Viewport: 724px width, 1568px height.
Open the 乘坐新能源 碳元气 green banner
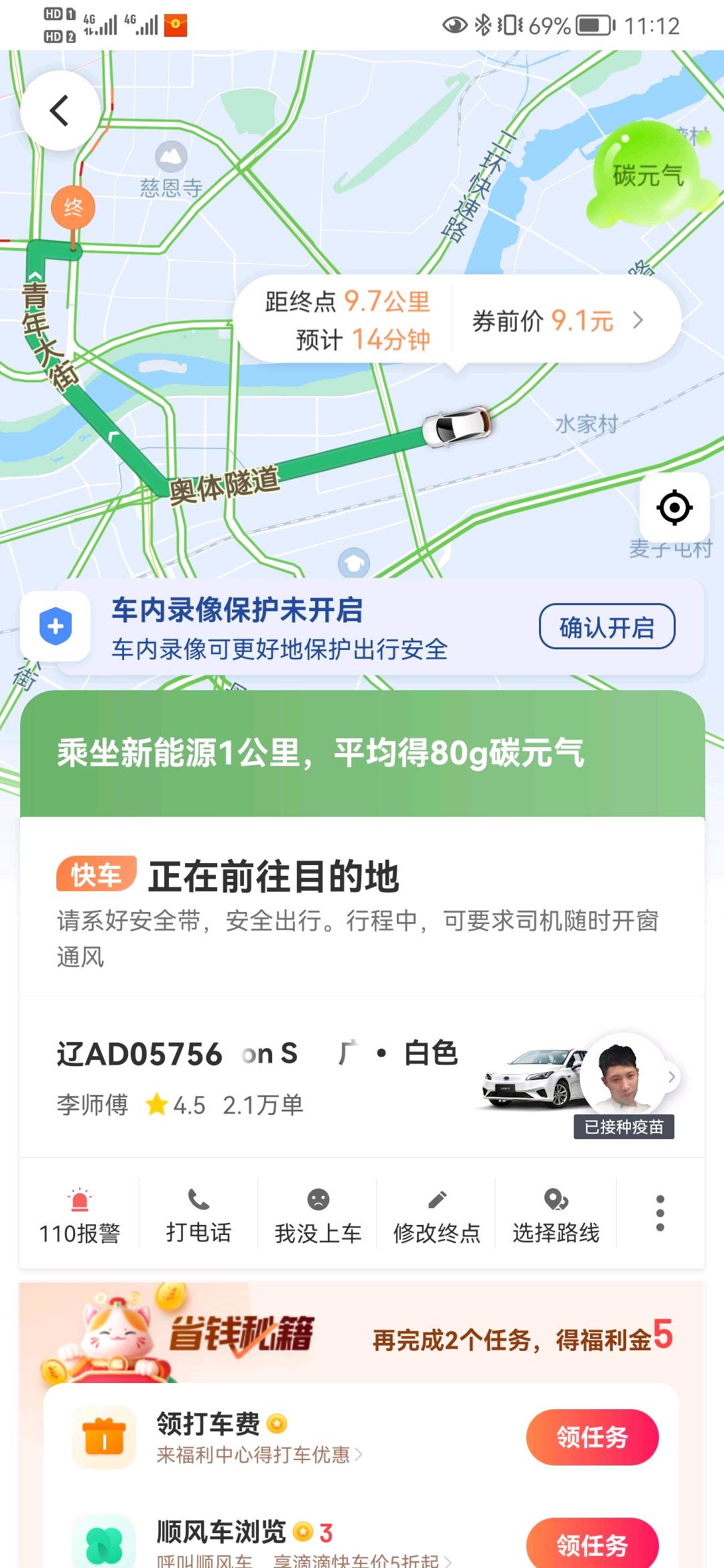pyautogui.click(x=362, y=753)
